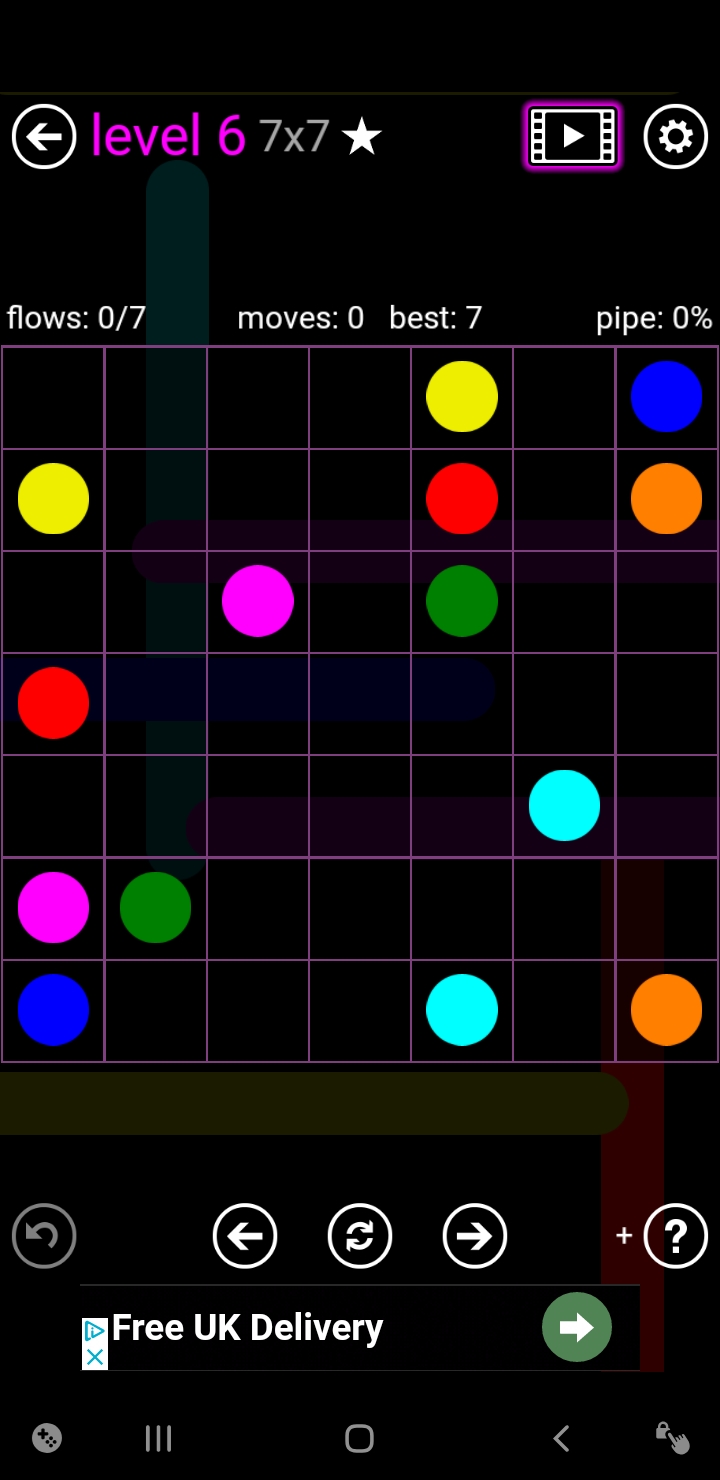Tap the system home button
Screen dimensions: 720x1480
pos(359,1439)
